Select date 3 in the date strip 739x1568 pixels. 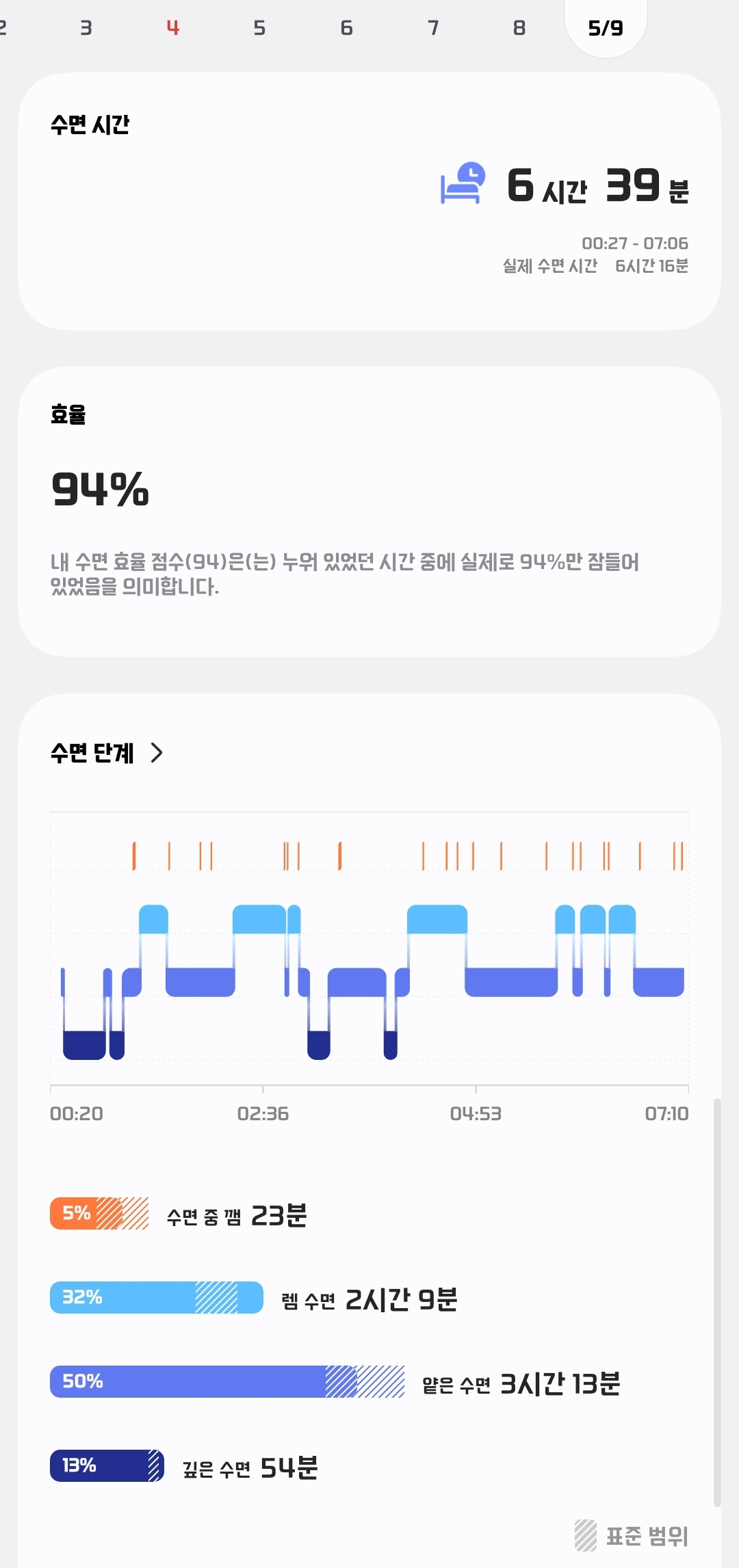tap(86, 28)
